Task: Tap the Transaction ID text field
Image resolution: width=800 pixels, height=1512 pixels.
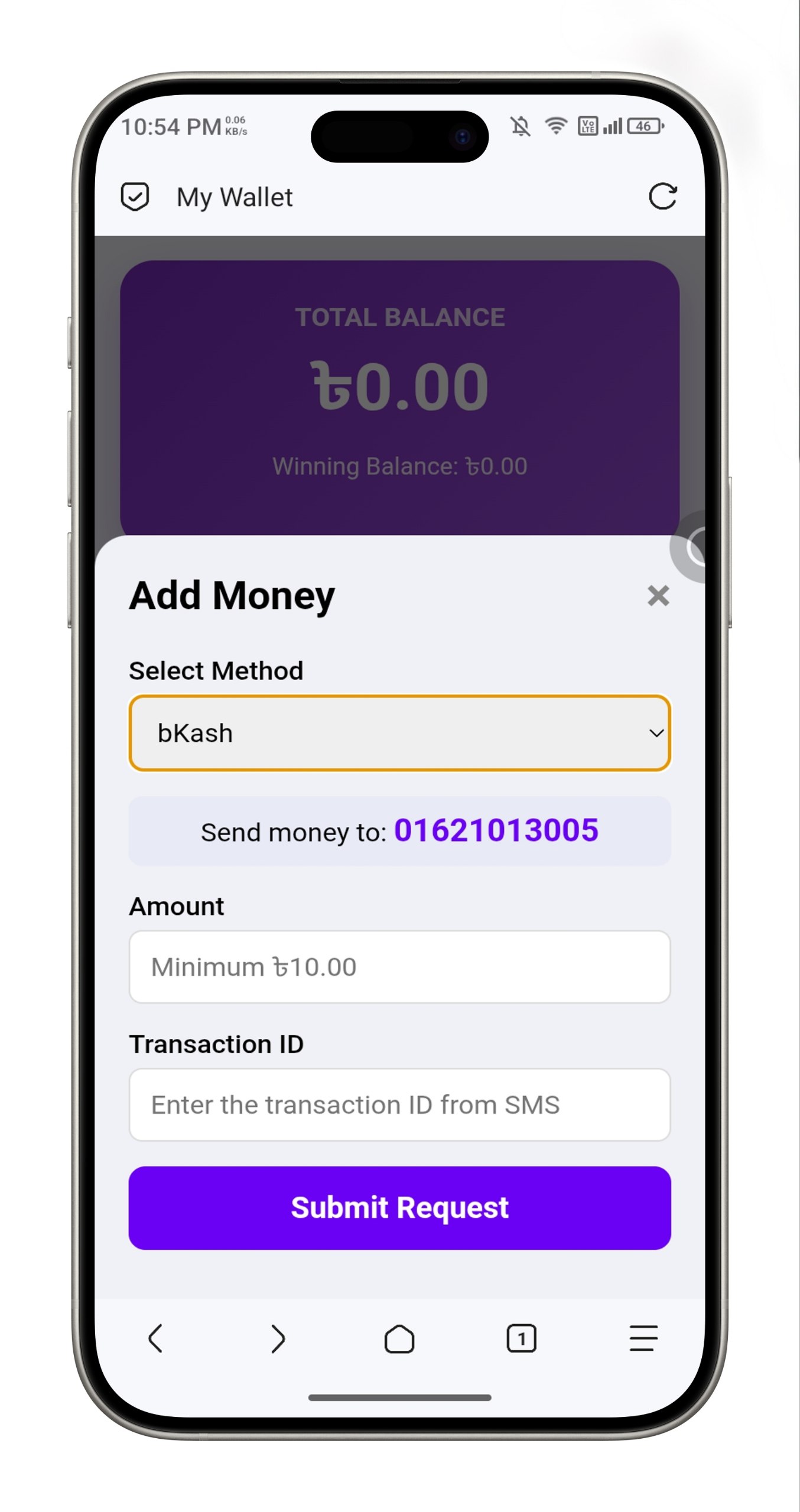Action: tap(399, 1104)
